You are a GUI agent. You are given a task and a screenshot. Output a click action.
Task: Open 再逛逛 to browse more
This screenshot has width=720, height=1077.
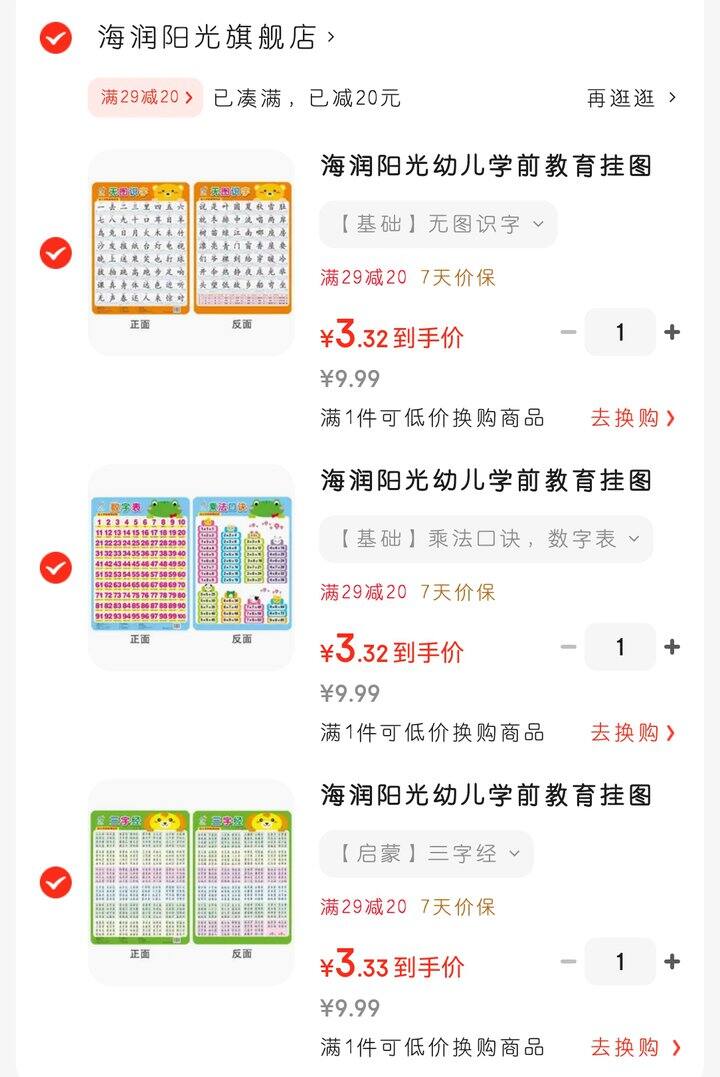tap(631, 98)
